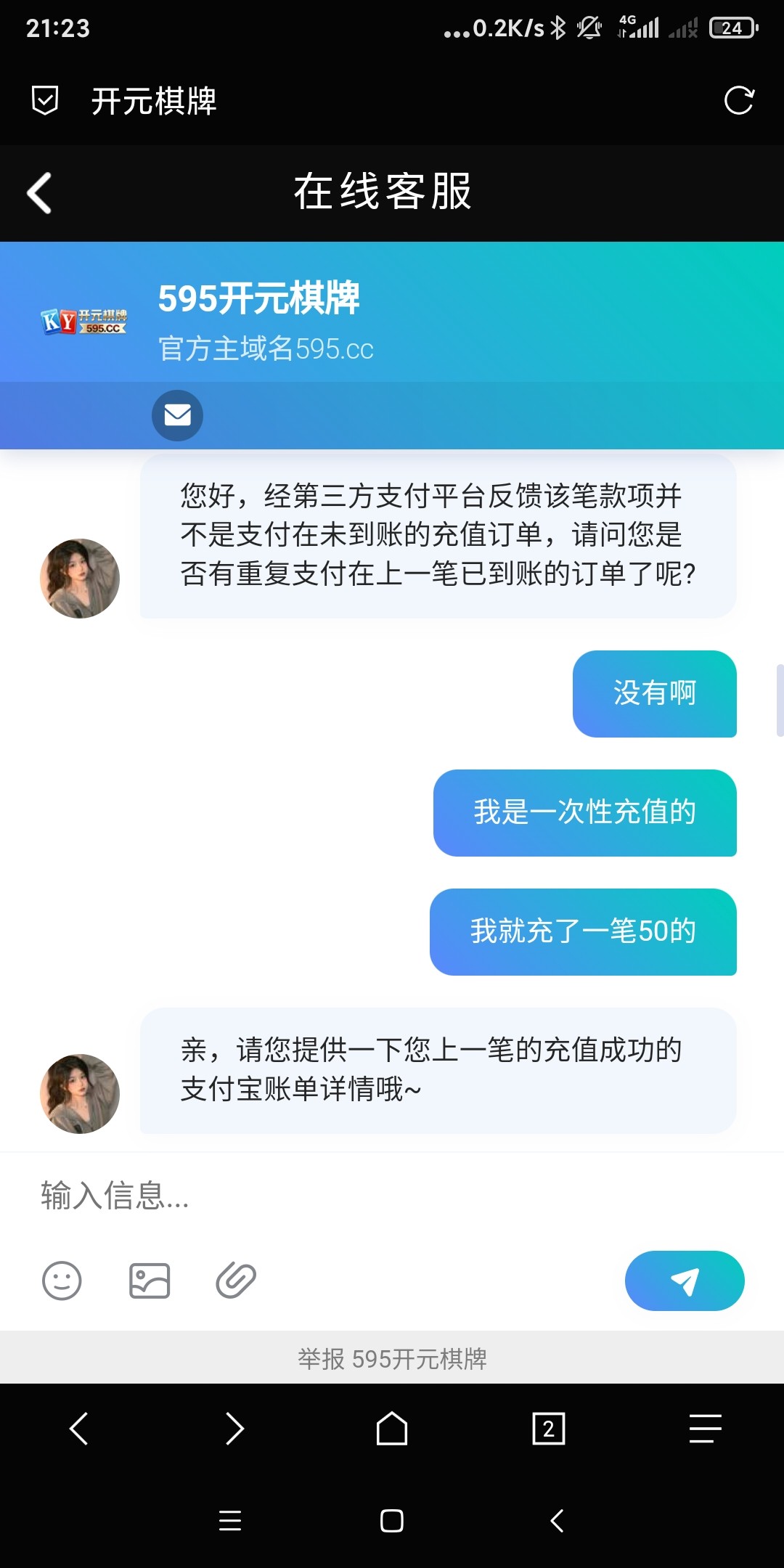The image size is (784, 1568).
Task: Tap the 在线客服 title bar
Action: pyautogui.click(x=383, y=192)
